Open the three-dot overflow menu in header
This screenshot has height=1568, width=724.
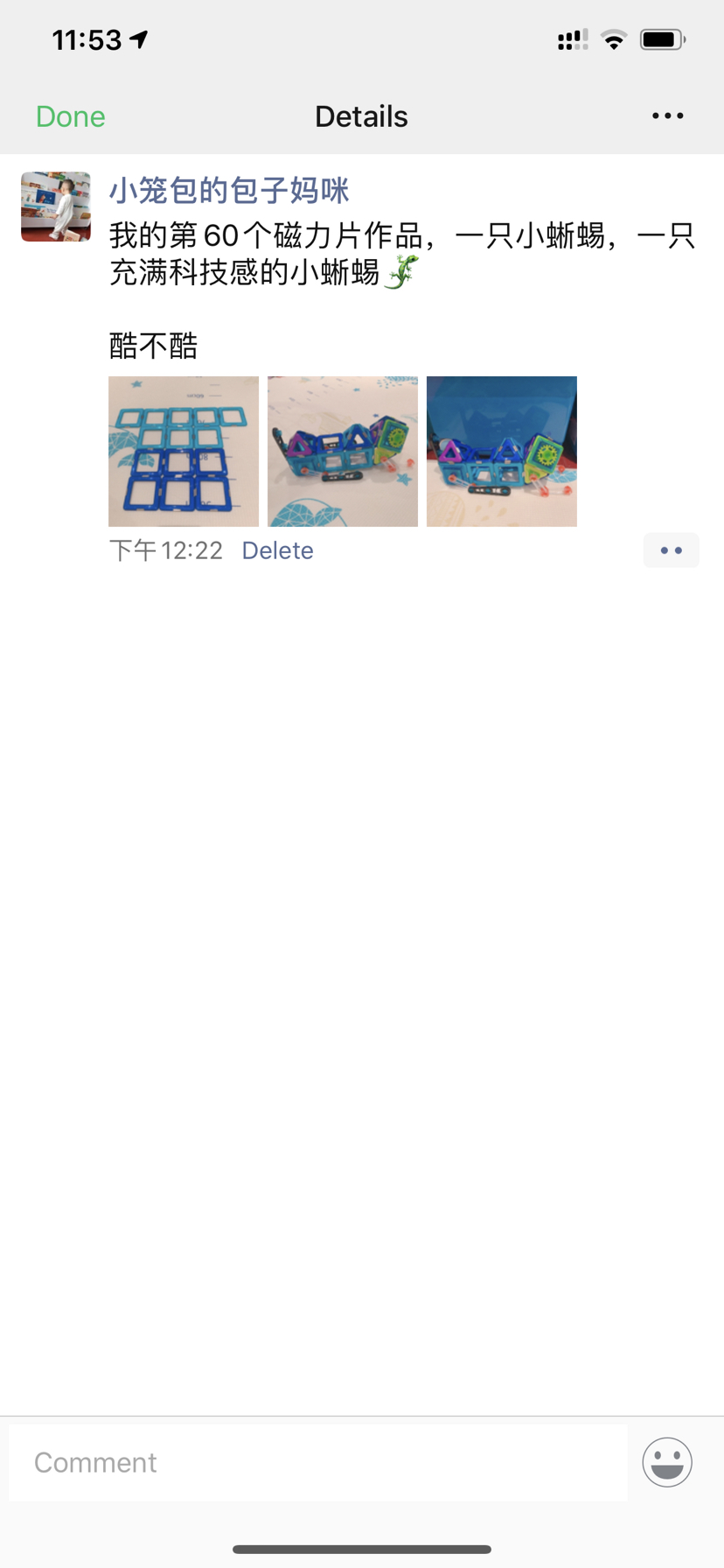point(667,115)
